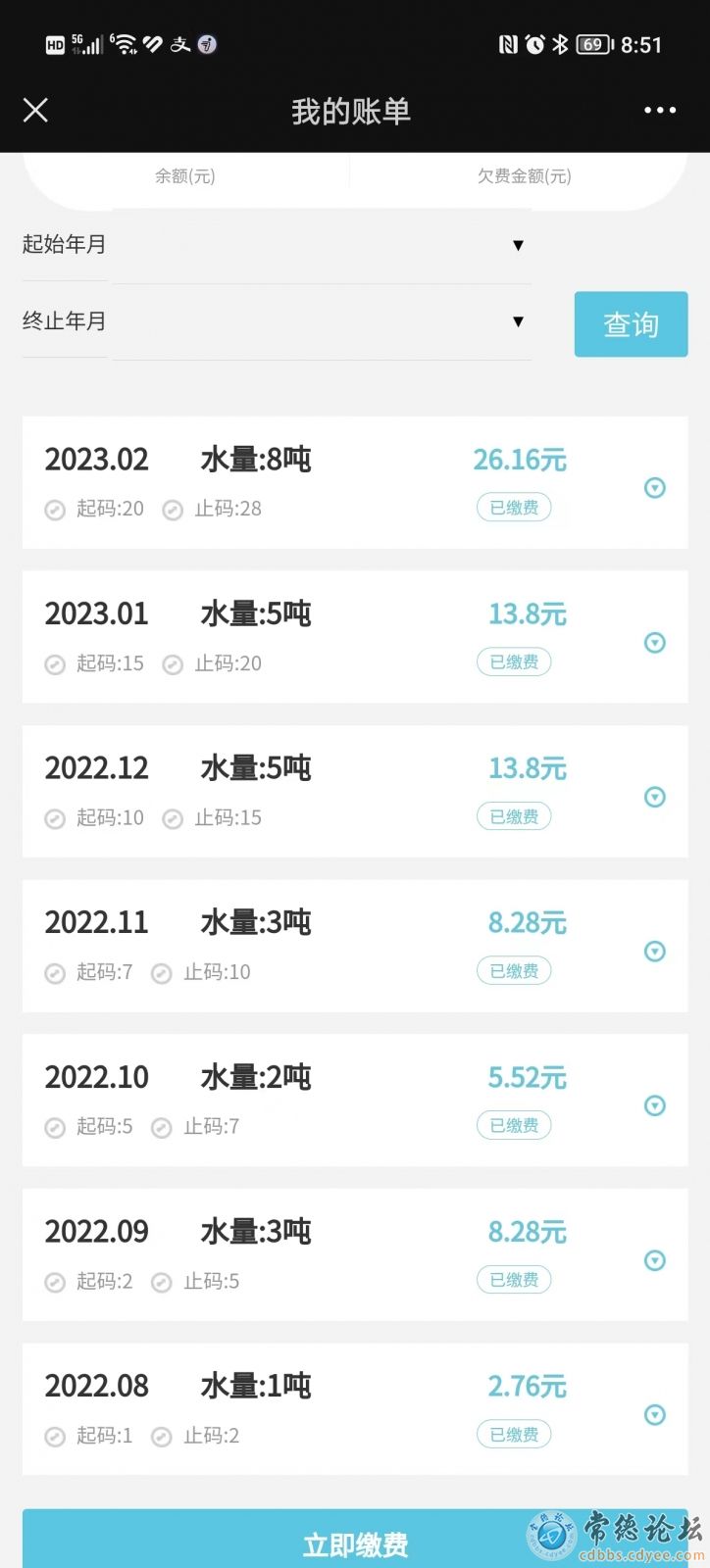Expand the 2023.01 bill details

pos(654,643)
